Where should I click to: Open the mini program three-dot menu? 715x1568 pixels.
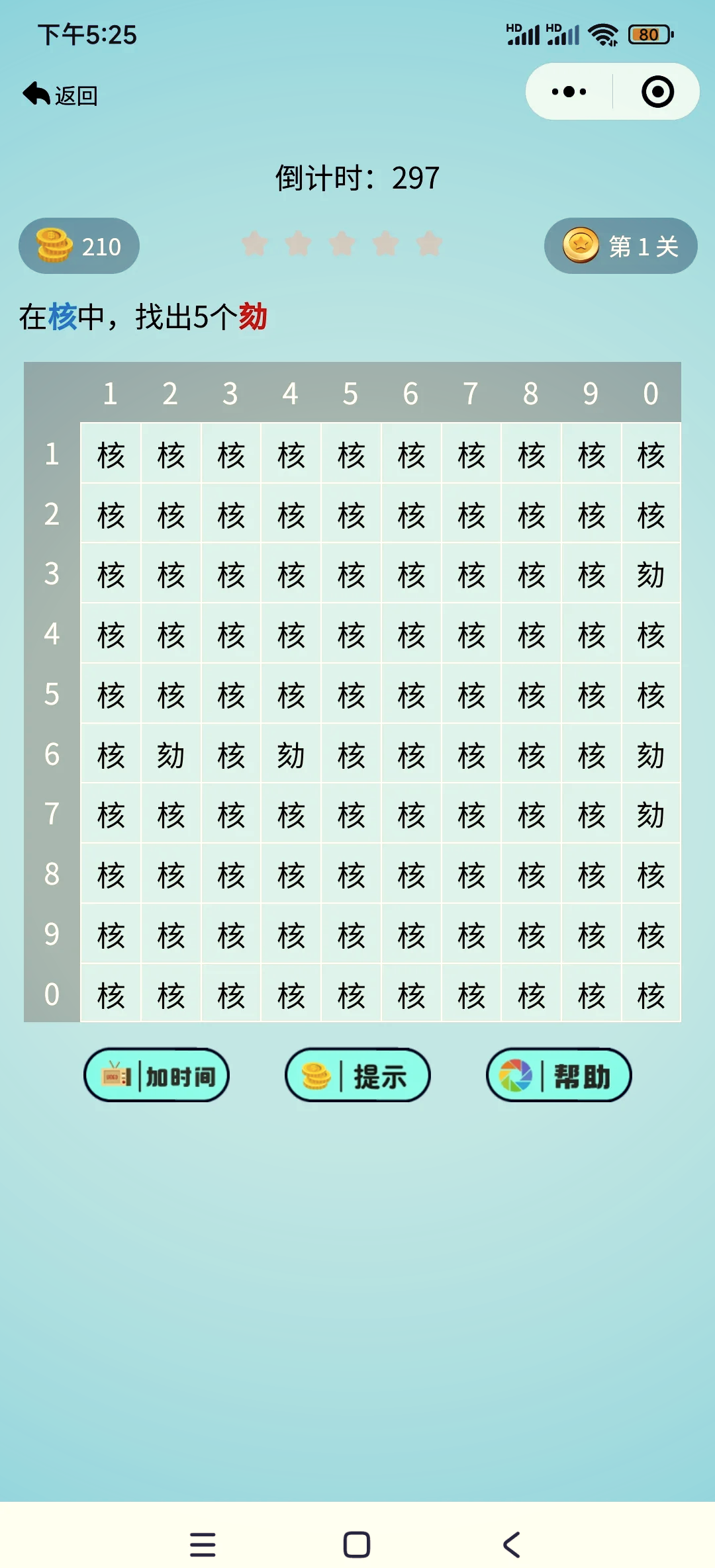coord(569,91)
